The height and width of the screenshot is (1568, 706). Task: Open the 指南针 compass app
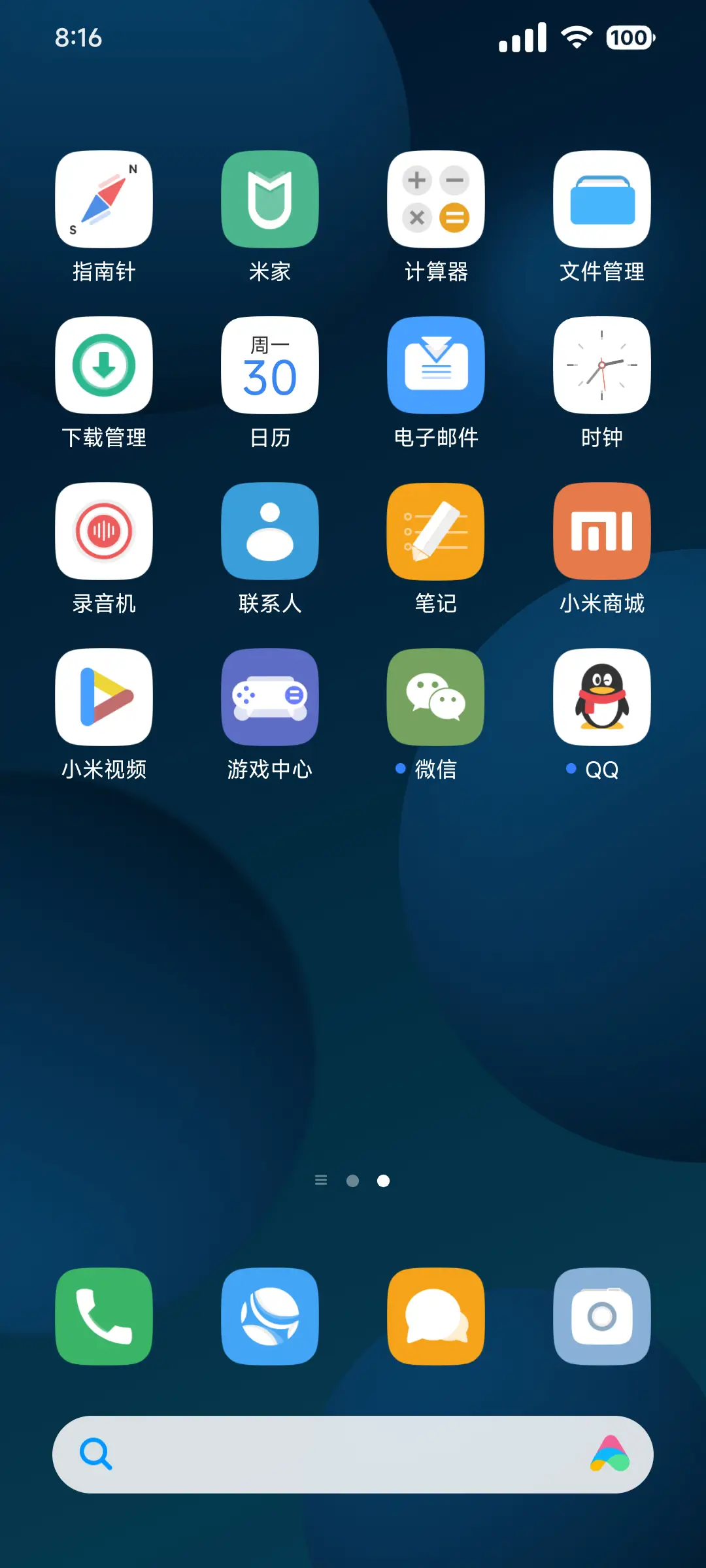pos(104,200)
